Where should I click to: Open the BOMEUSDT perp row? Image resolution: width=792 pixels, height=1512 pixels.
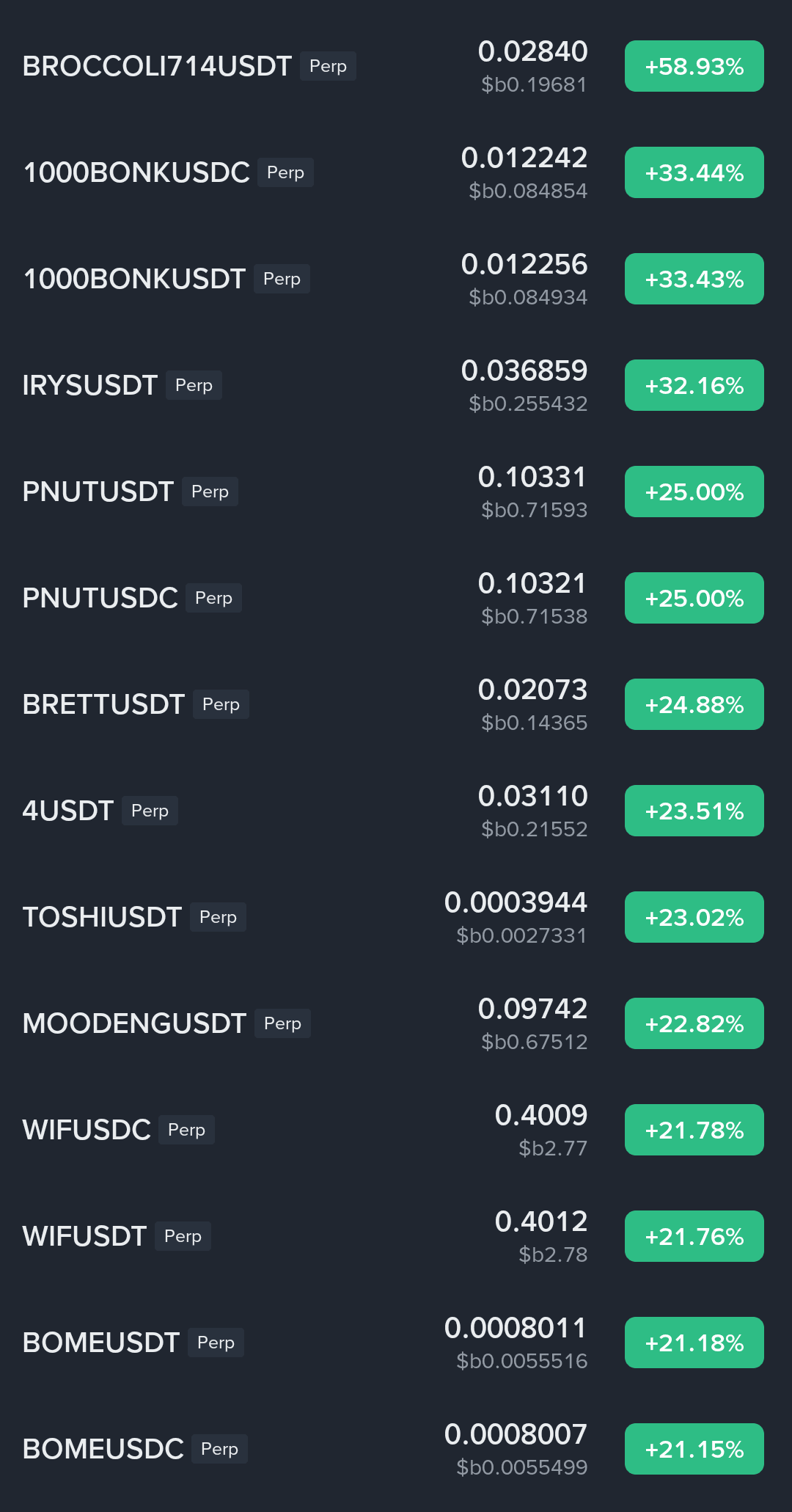(x=396, y=1343)
